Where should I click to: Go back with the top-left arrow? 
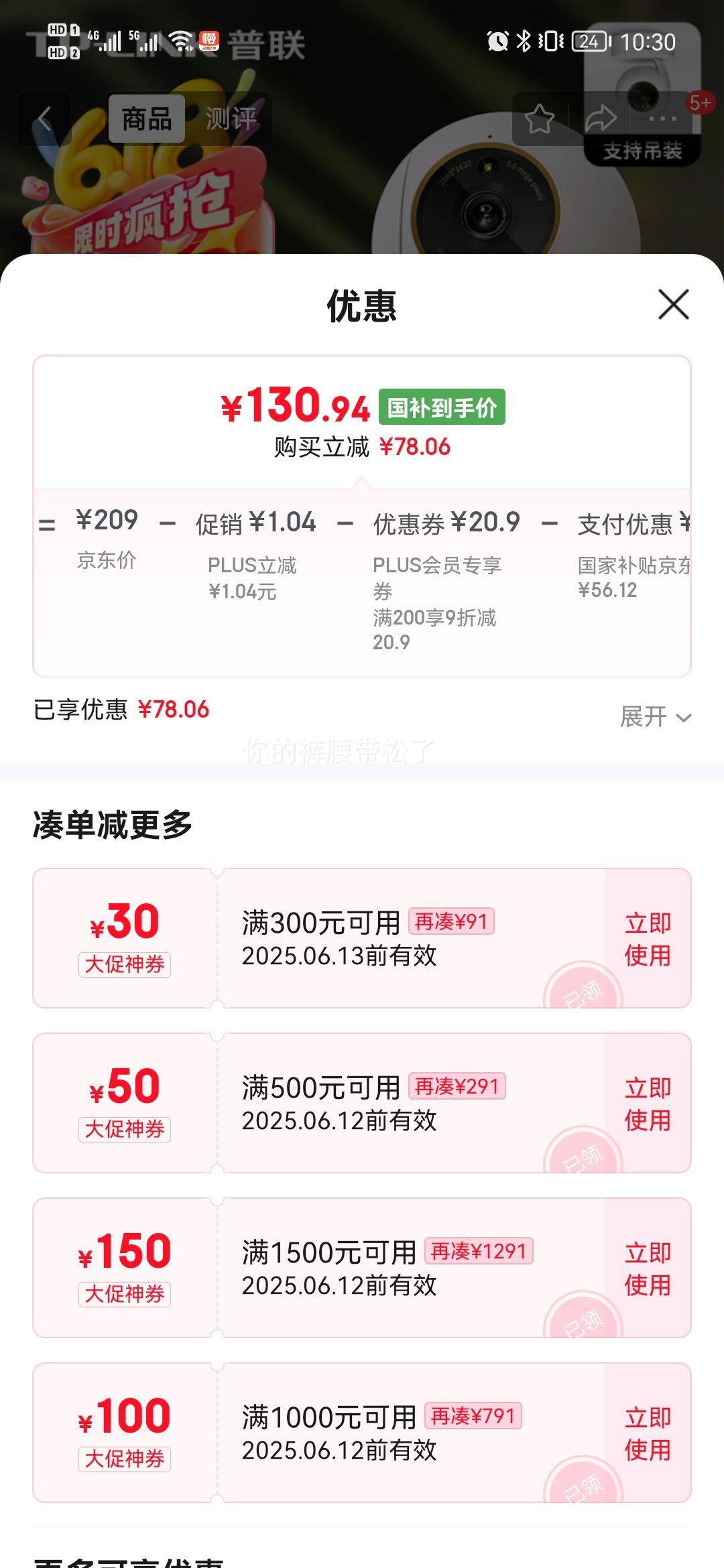[x=44, y=119]
